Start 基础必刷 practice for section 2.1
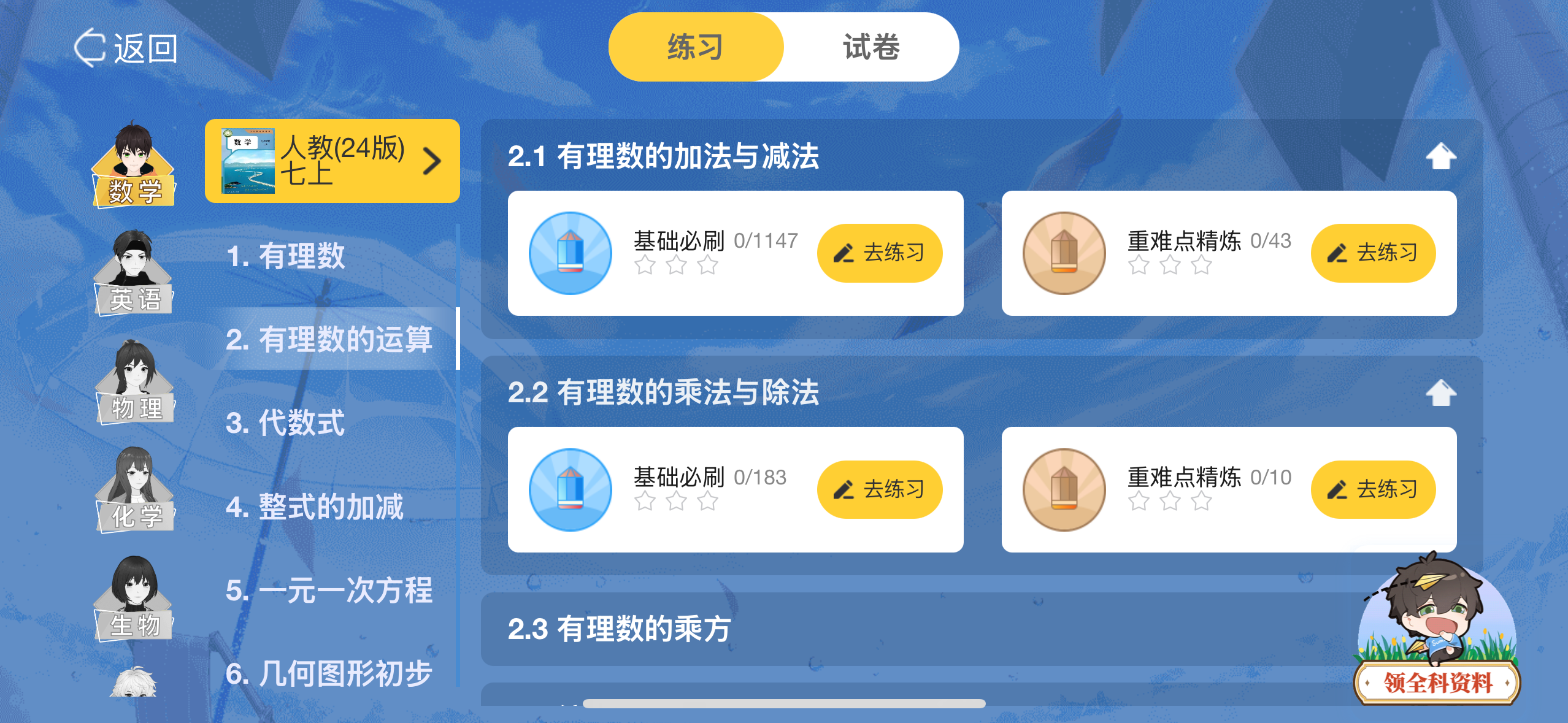The image size is (1568, 723). [x=879, y=253]
